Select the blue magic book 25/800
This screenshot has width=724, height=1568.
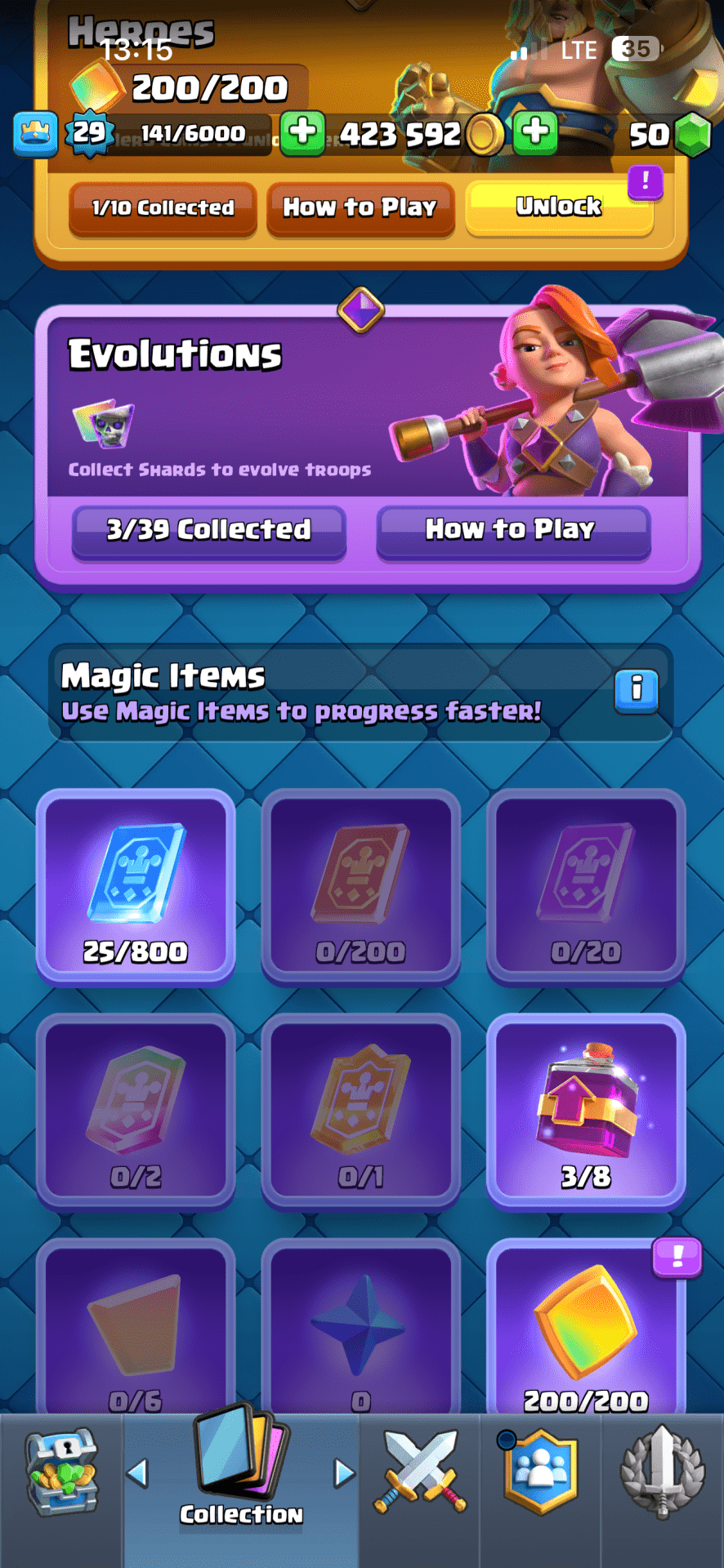pyautogui.click(x=136, y=887)
